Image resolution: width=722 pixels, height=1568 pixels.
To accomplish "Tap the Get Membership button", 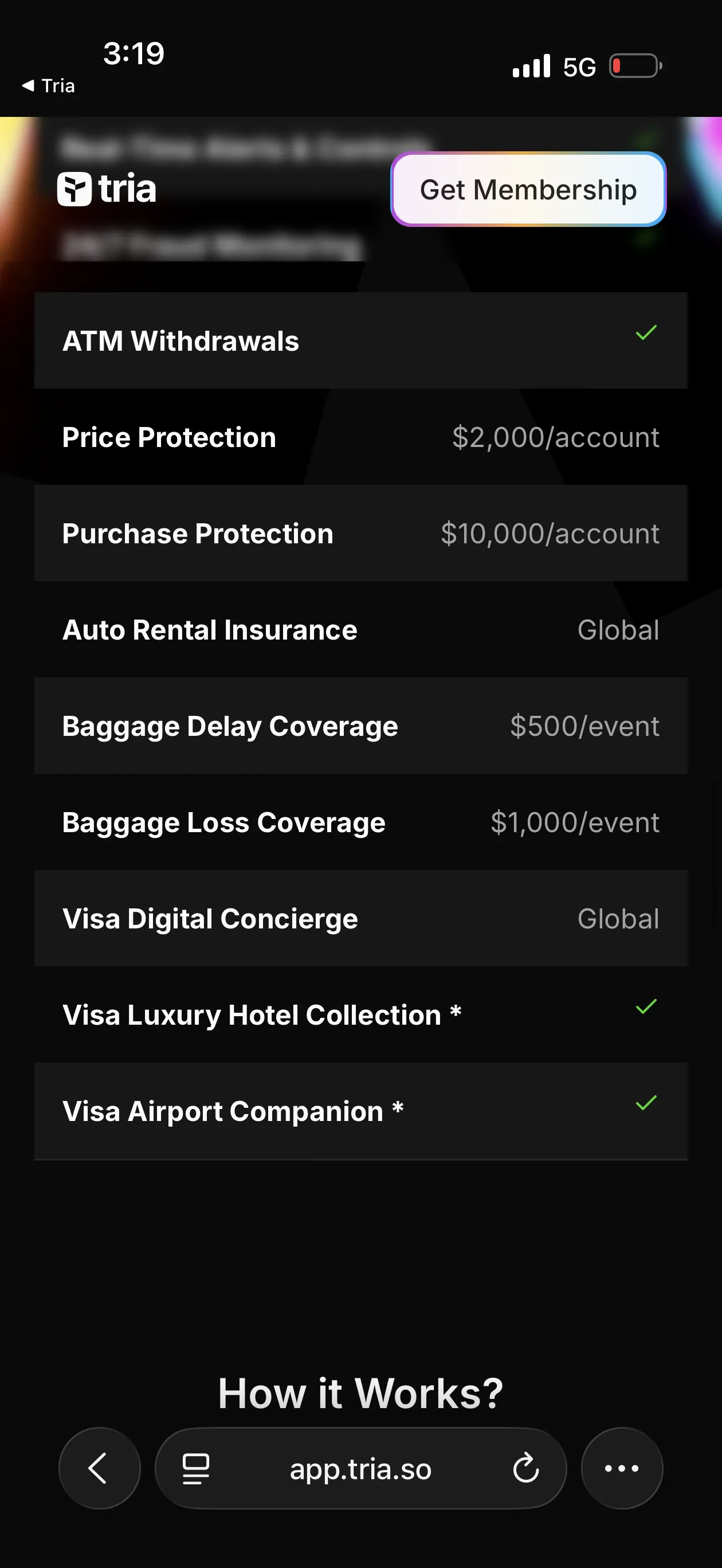I will [x=527, y=190].
